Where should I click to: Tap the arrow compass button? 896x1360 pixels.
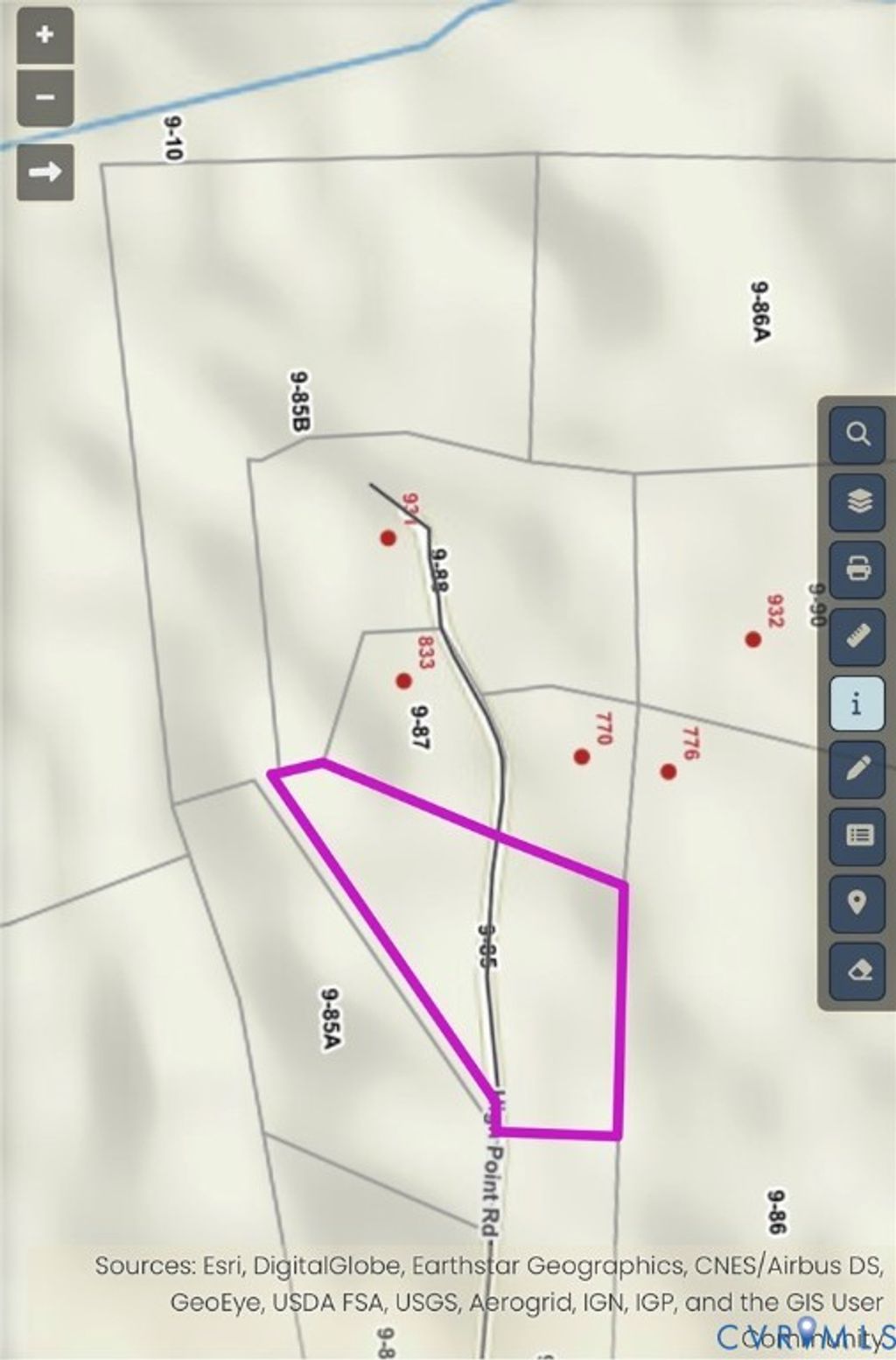tap(45, 172)
